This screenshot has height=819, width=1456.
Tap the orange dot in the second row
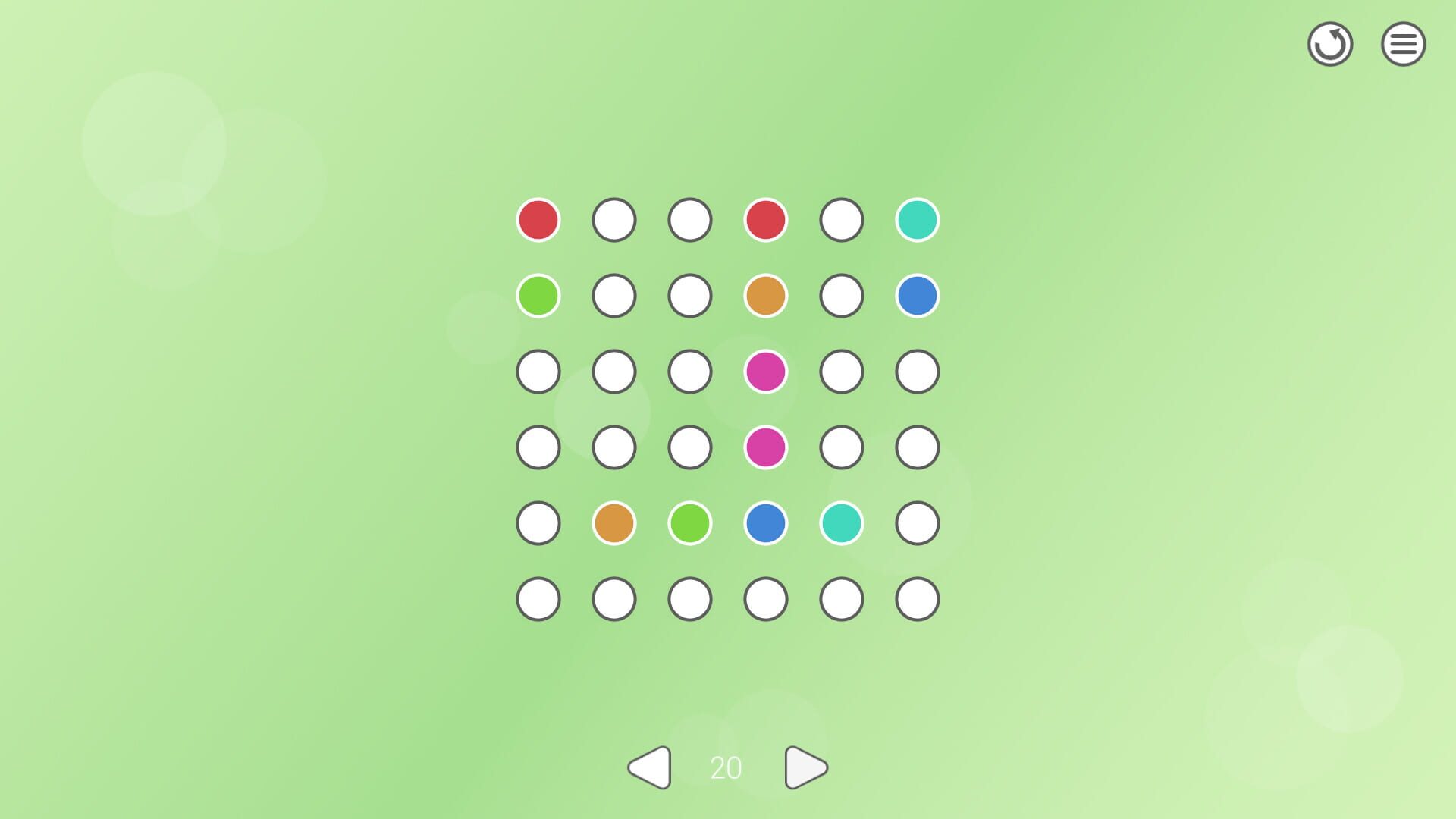click(766, 296)
